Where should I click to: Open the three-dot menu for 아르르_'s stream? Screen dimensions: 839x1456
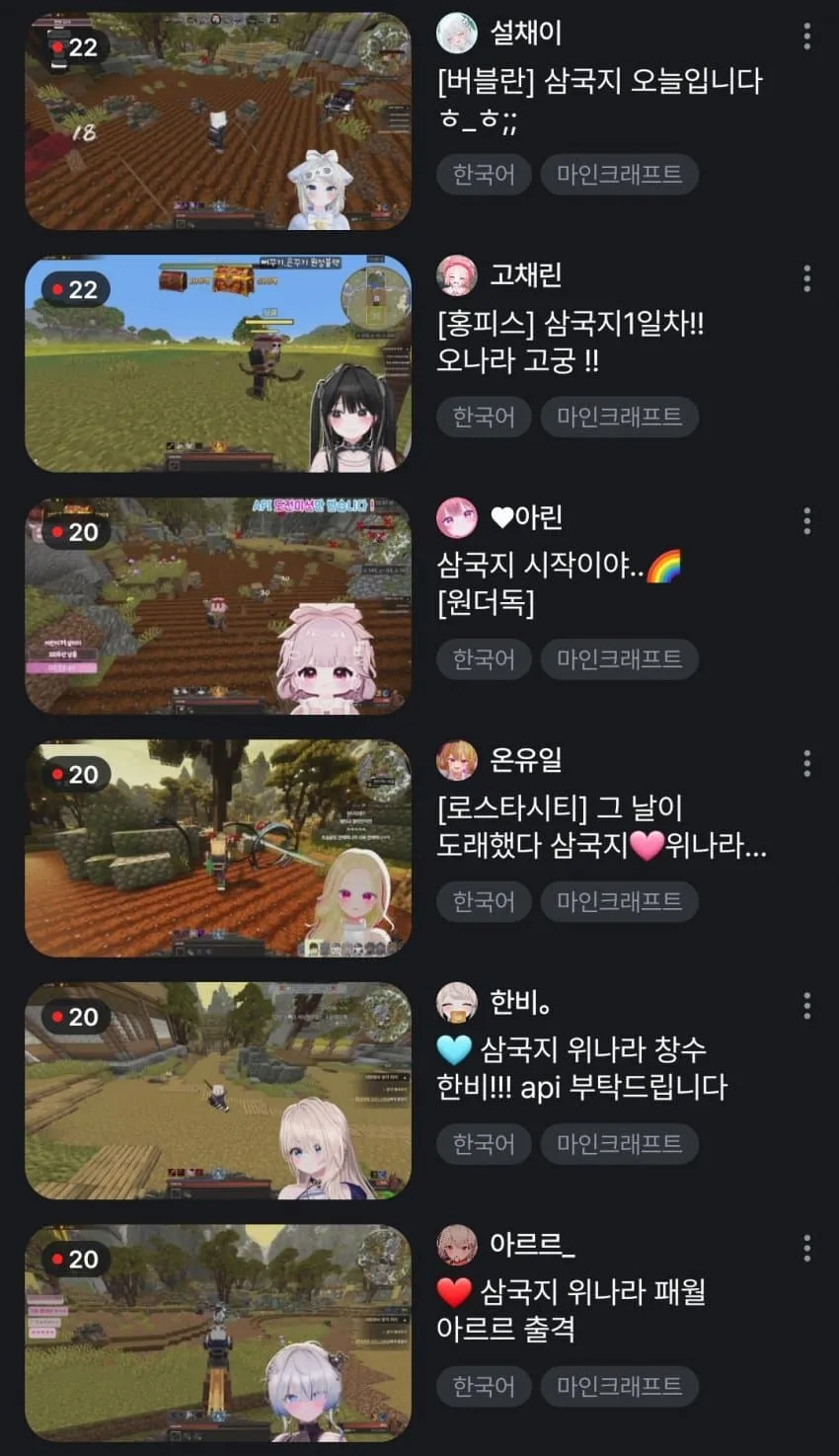tap(807, 1248)
